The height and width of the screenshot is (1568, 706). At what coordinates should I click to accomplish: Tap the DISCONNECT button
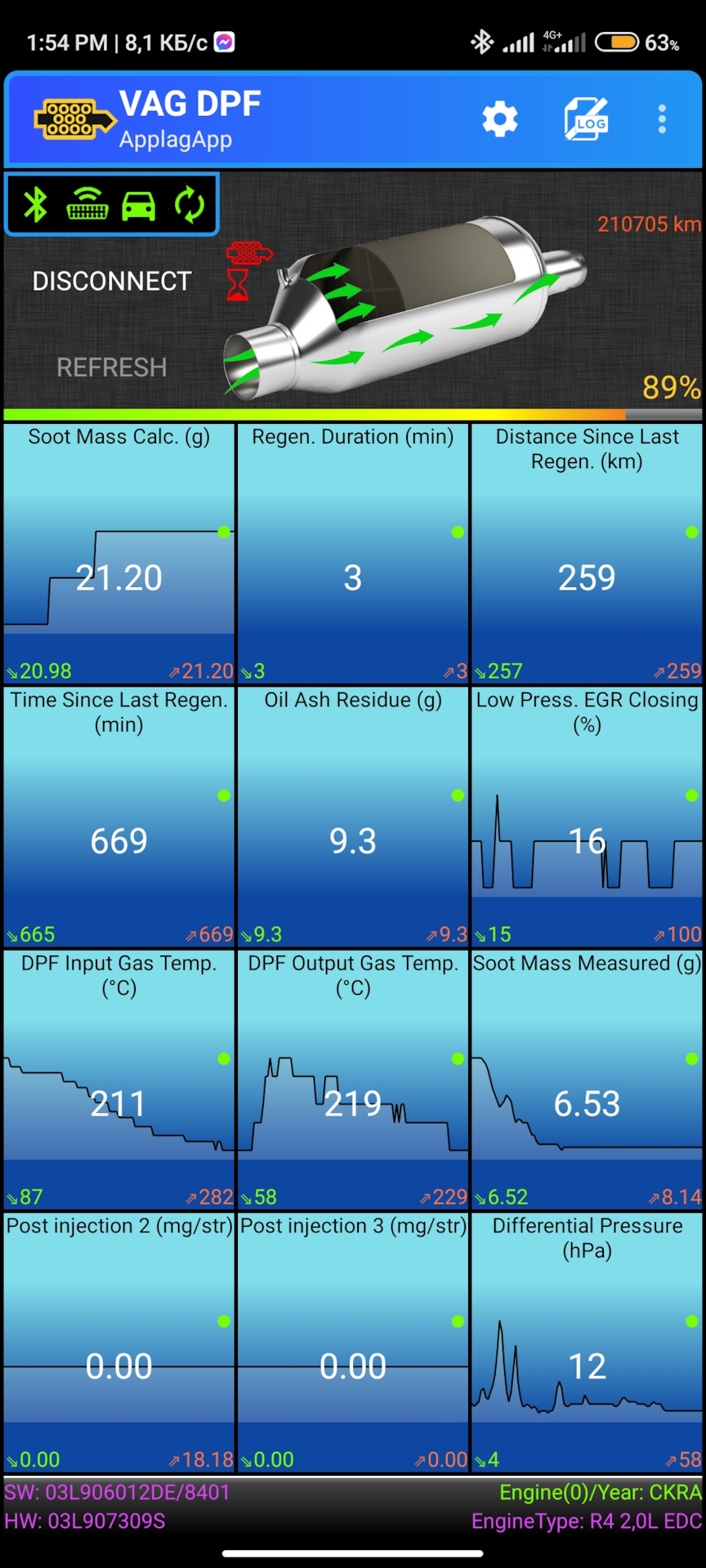(x=112, y=281)
